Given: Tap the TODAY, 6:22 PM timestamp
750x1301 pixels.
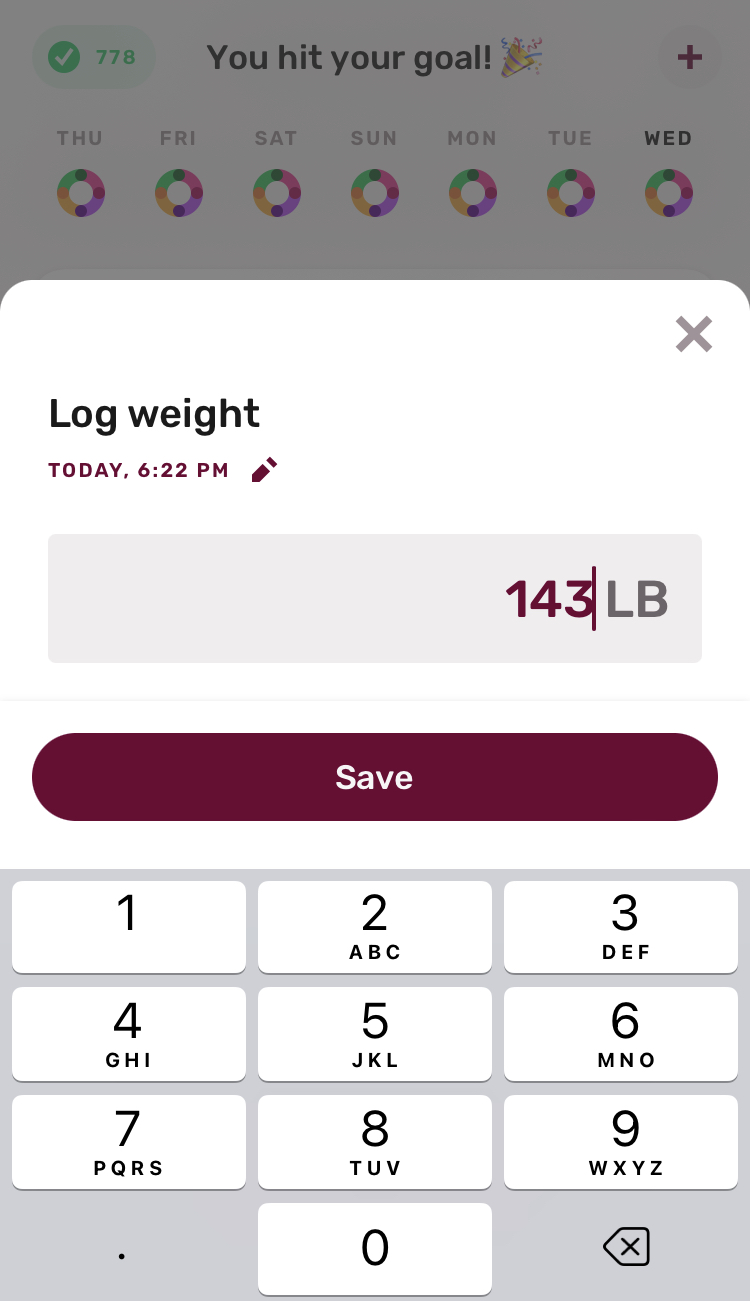Looking at the screenshot, I should coord(138,469).
